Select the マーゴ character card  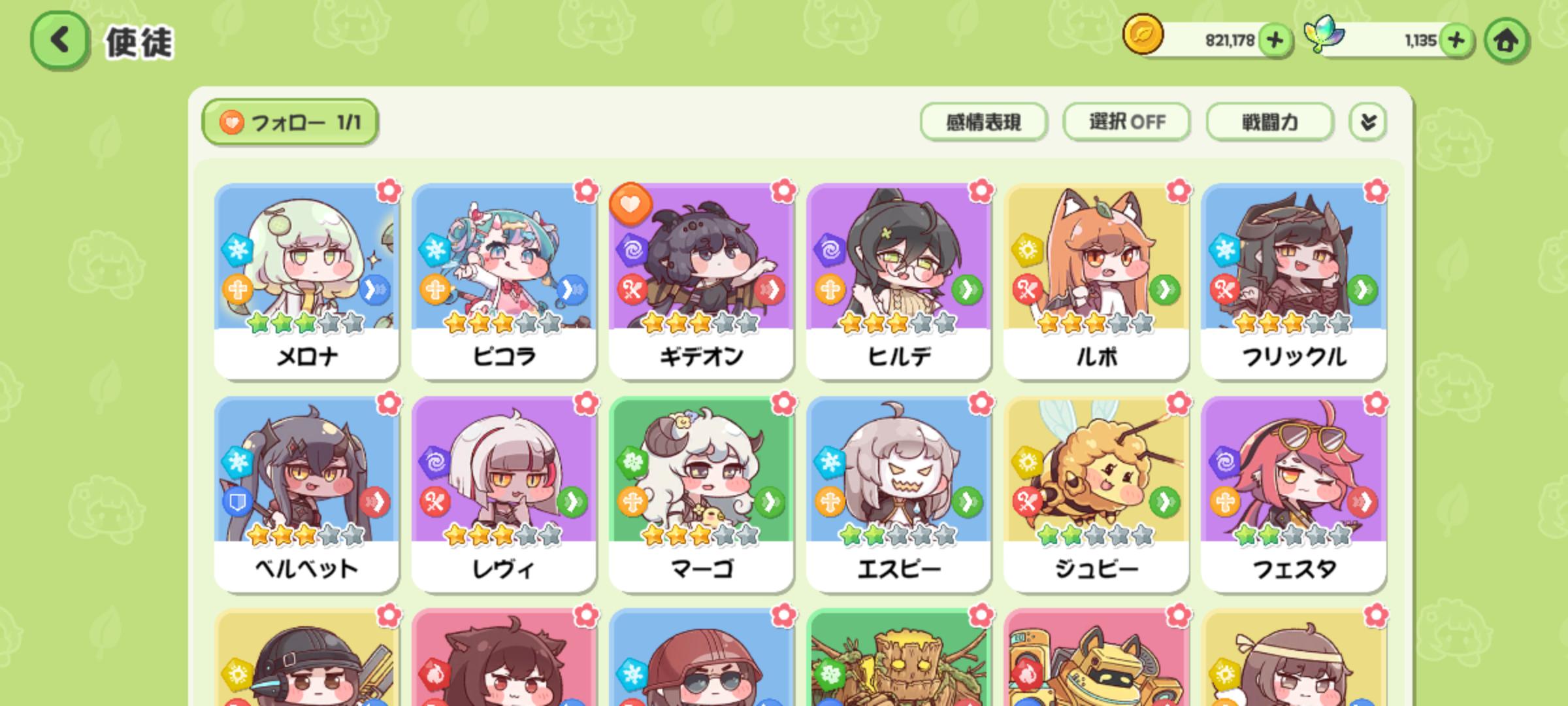click(701, 494)
